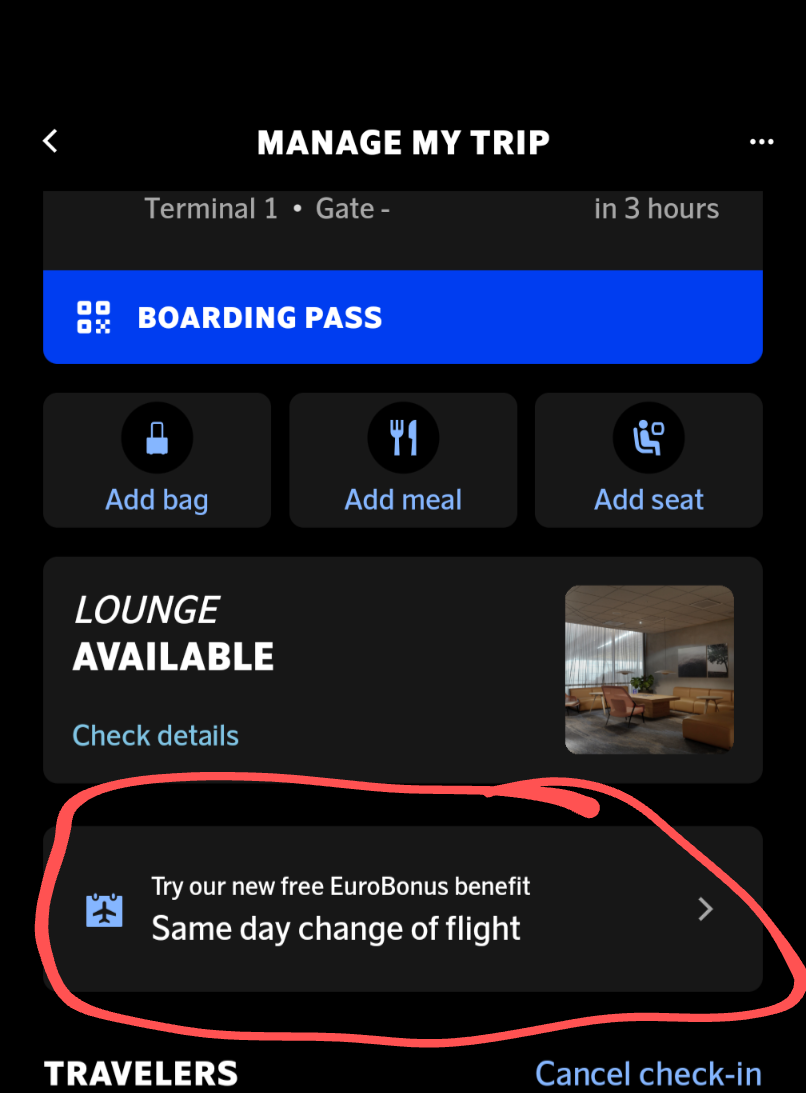This screenshot has width=806, height=1093.
Task: Cancel check-in for this trip
Action: 648,1073
